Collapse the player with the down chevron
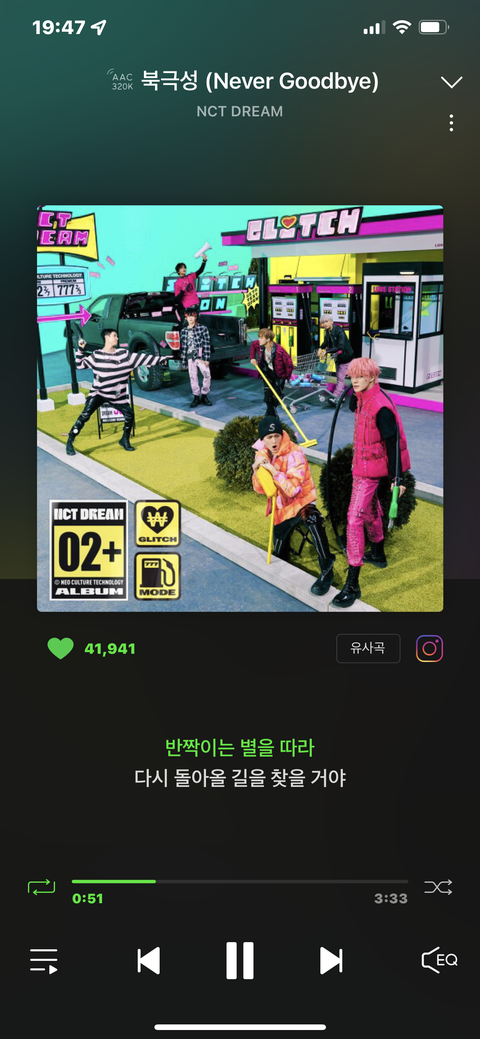This screenshot has width=480, height=1039. [451, 83]
